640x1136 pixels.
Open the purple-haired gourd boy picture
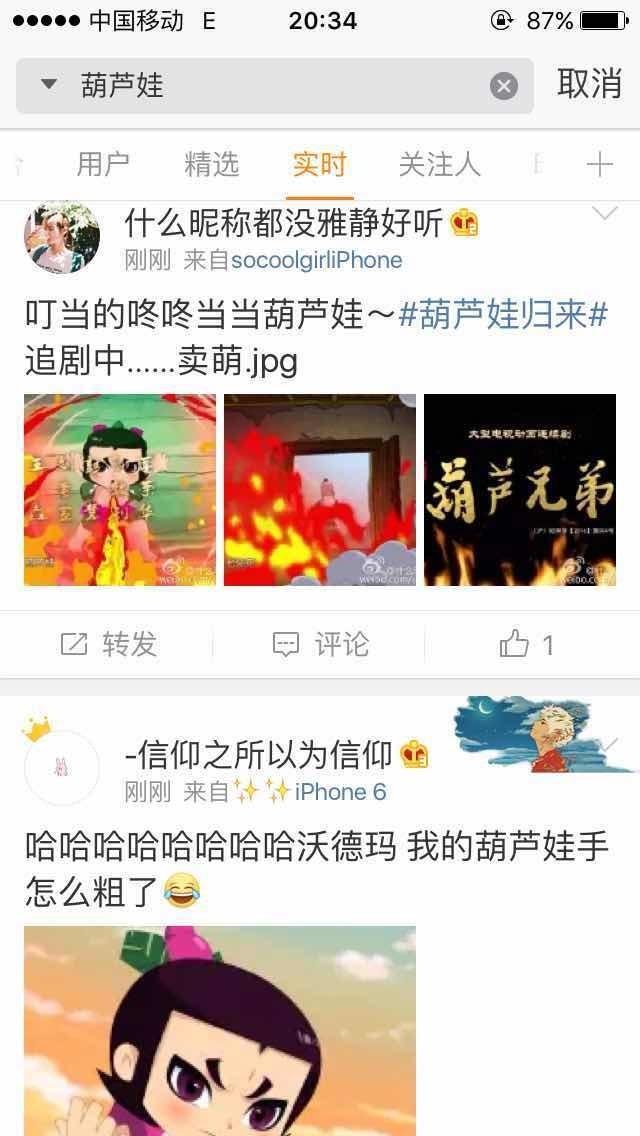(x=220, y=1030)
